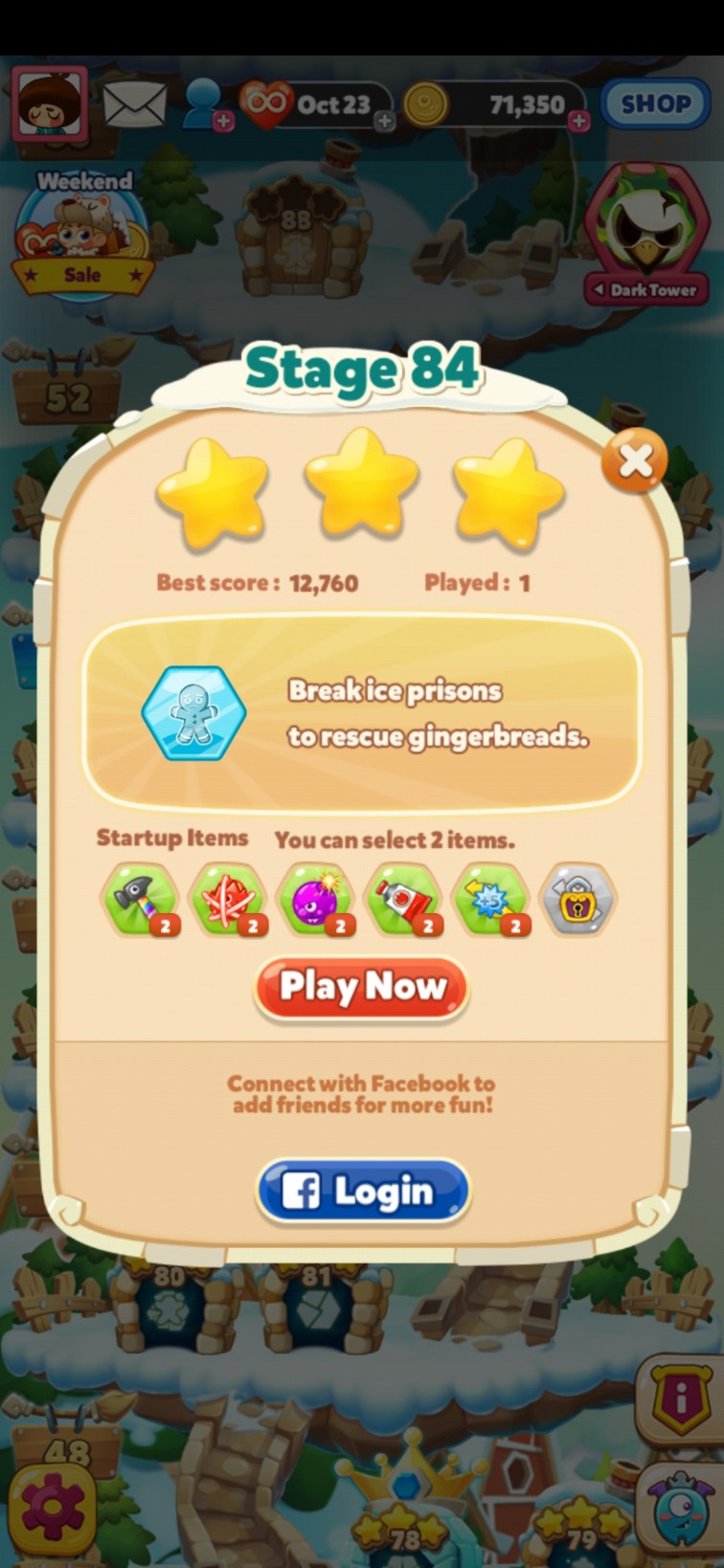Select the +5 moves startup item
The height and width of the screenshot is (1568, 724).
click(491, 899)
